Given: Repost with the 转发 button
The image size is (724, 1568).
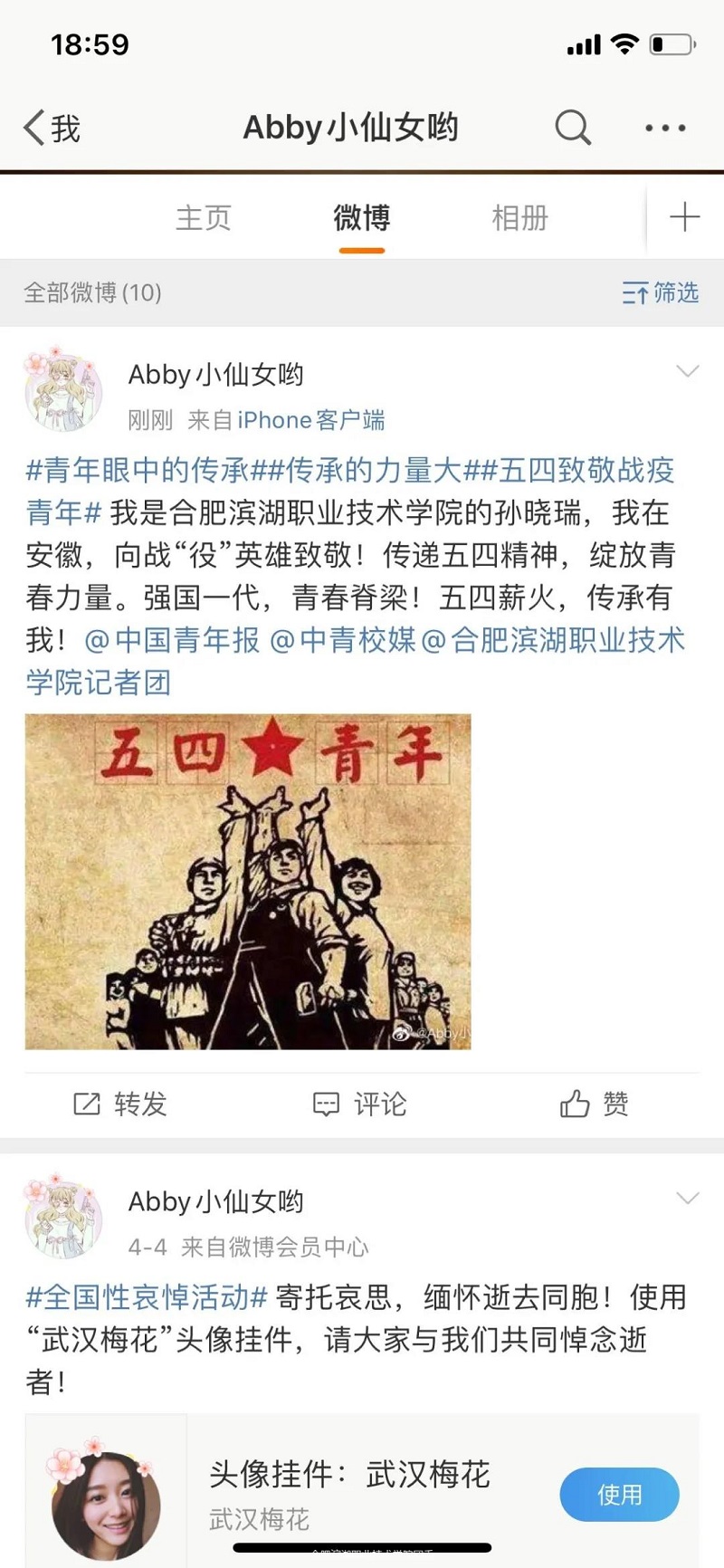Looking at the screenshot, I should pyautogui.click(x=120, y=1104).
